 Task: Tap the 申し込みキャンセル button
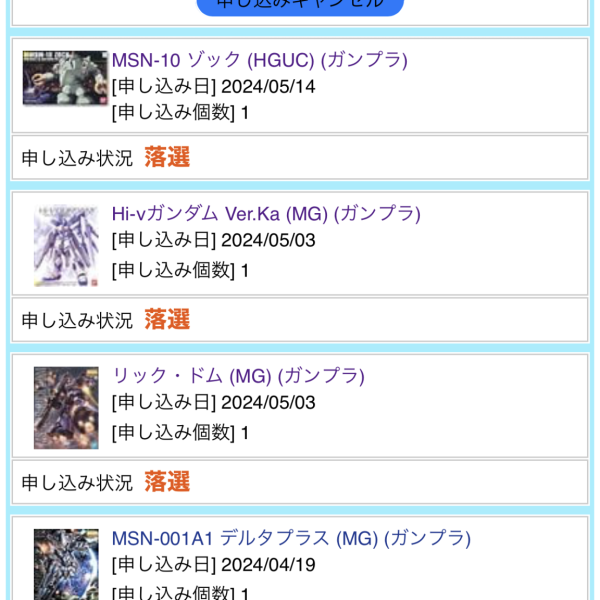click(x=300, y=5)
